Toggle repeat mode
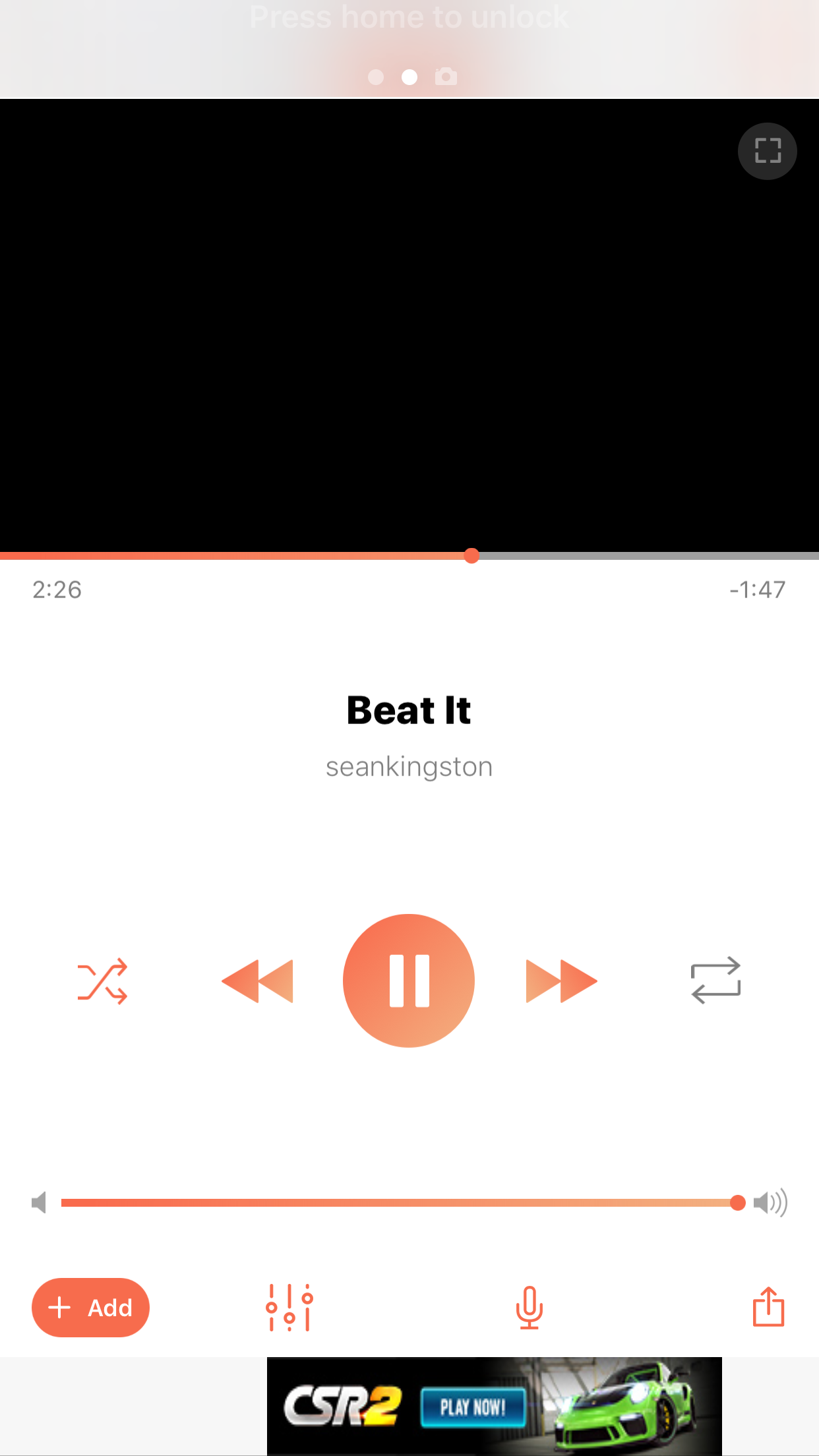 pos(715,981)
